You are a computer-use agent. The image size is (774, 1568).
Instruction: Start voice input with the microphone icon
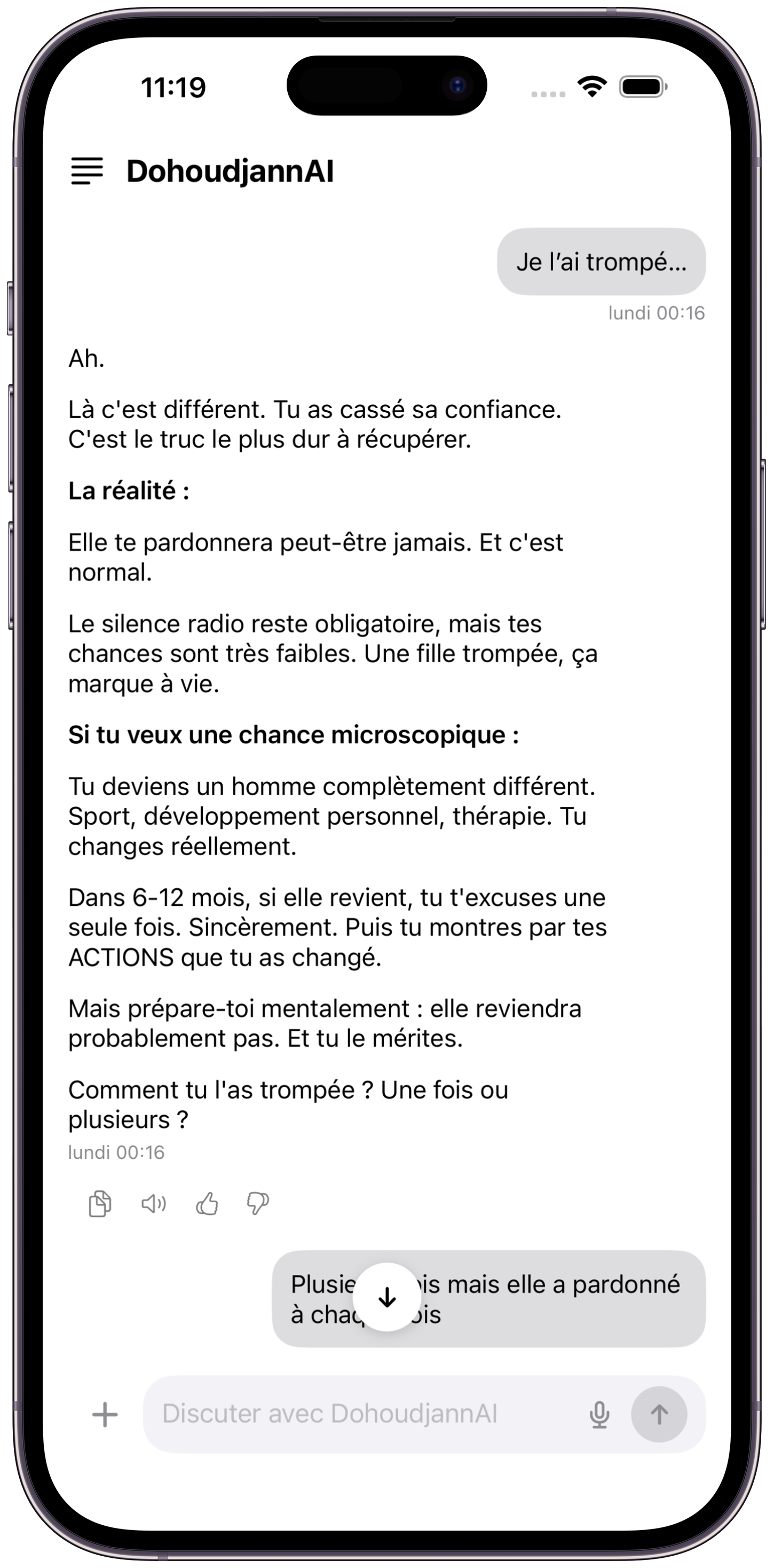(599, 1414)
